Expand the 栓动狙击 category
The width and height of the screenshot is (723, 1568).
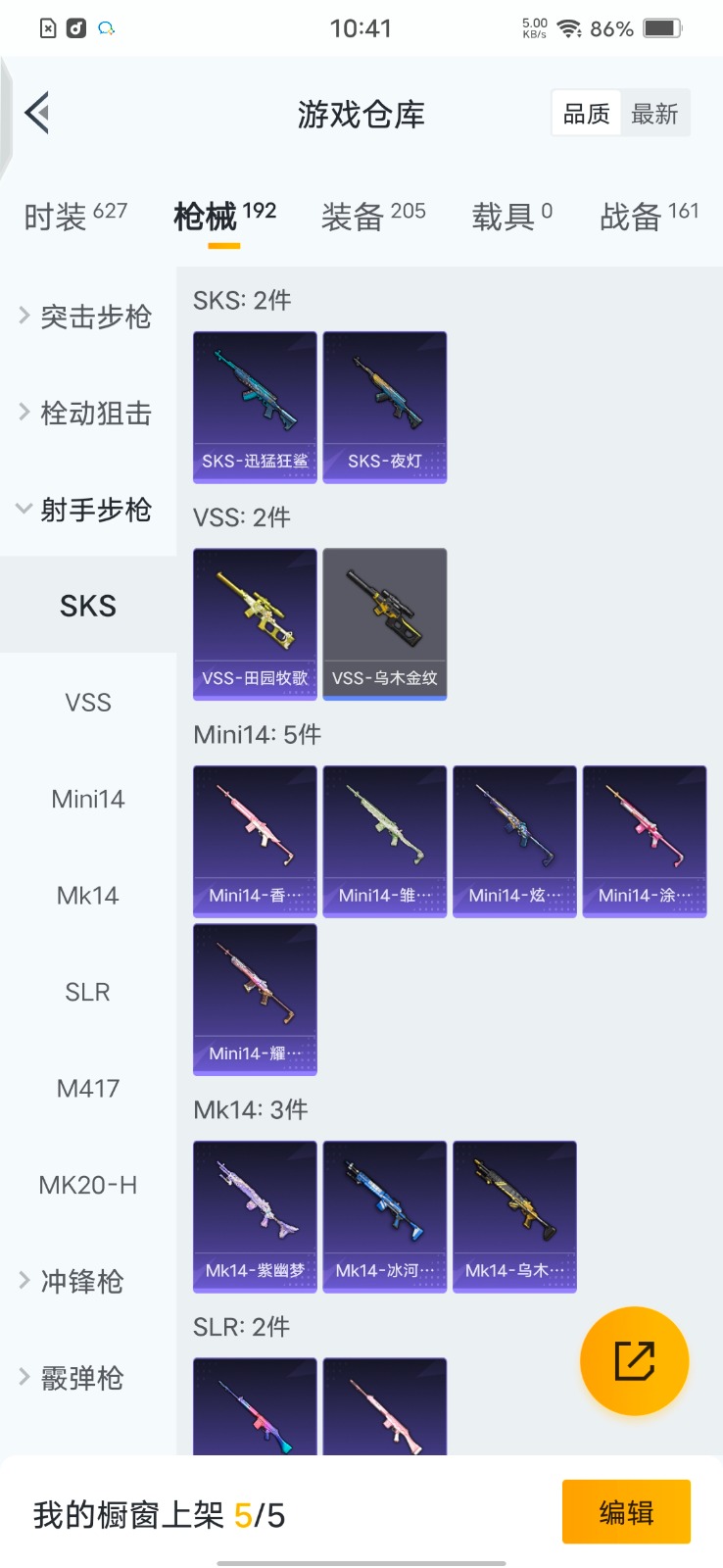point(86,413)
